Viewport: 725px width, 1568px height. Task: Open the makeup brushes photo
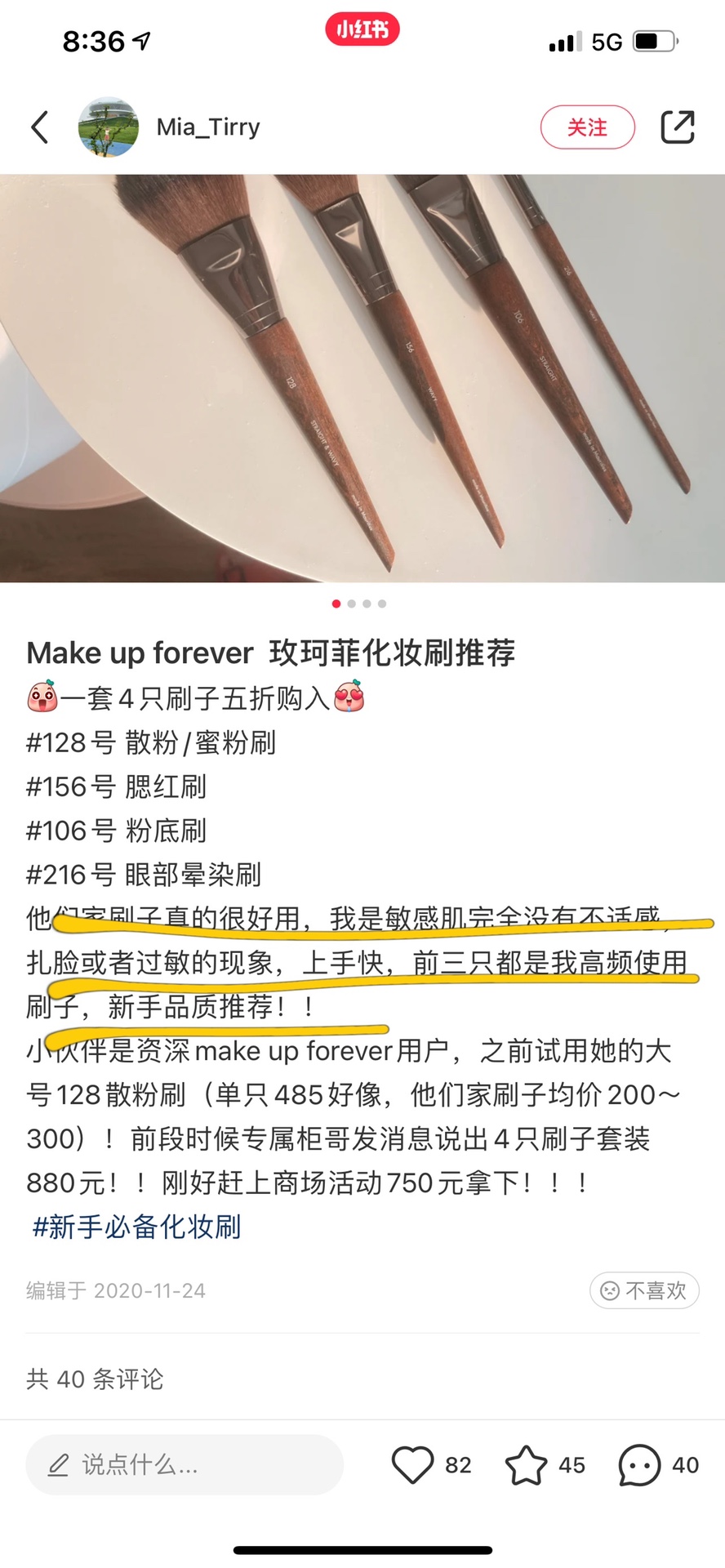tap(362, 378)
